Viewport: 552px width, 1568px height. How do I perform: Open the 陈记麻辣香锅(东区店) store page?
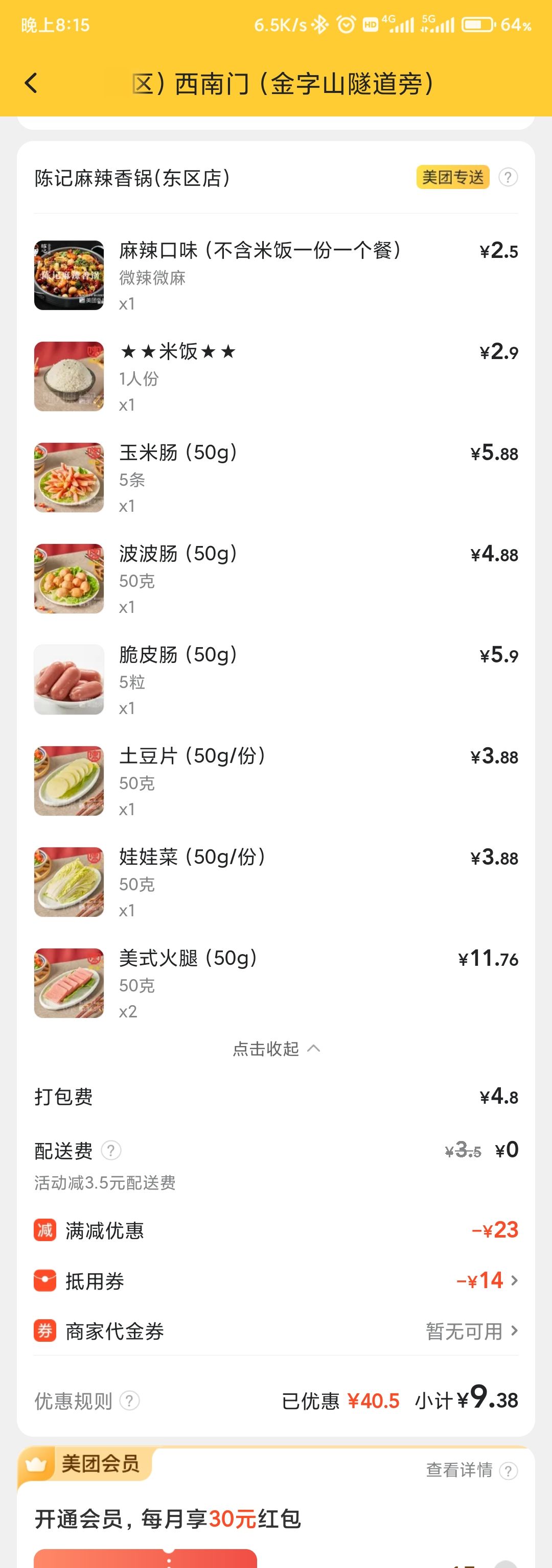(132, 178)
